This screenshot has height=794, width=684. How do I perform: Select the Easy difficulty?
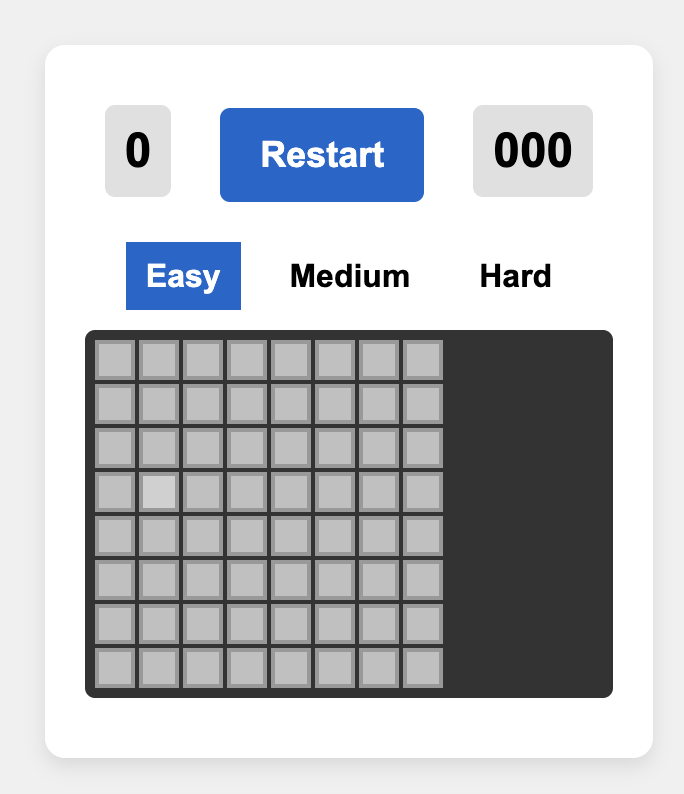183,276
